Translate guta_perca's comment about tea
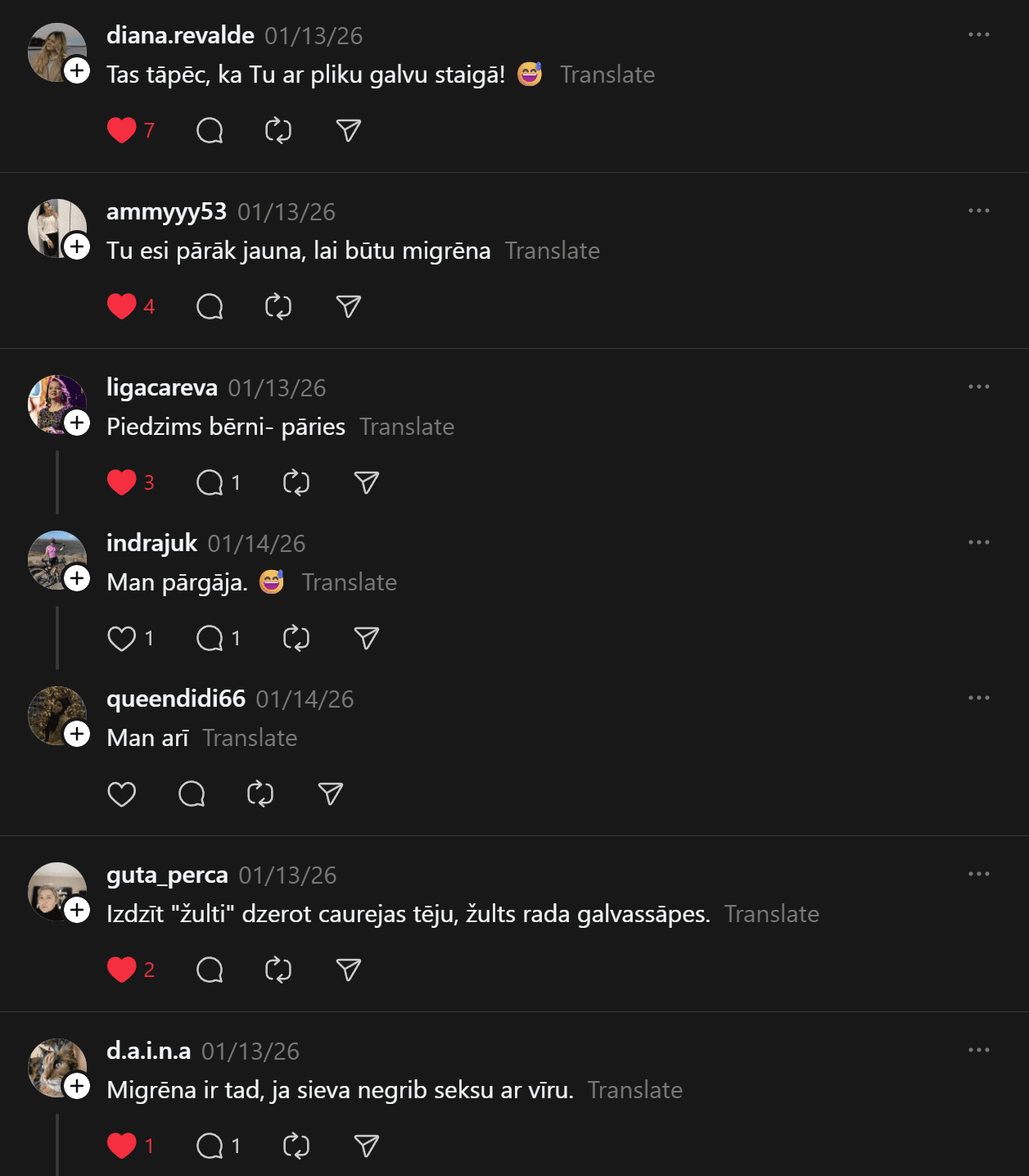The width and height of the screenshot is (1029, 1176). tap(771, 914)
